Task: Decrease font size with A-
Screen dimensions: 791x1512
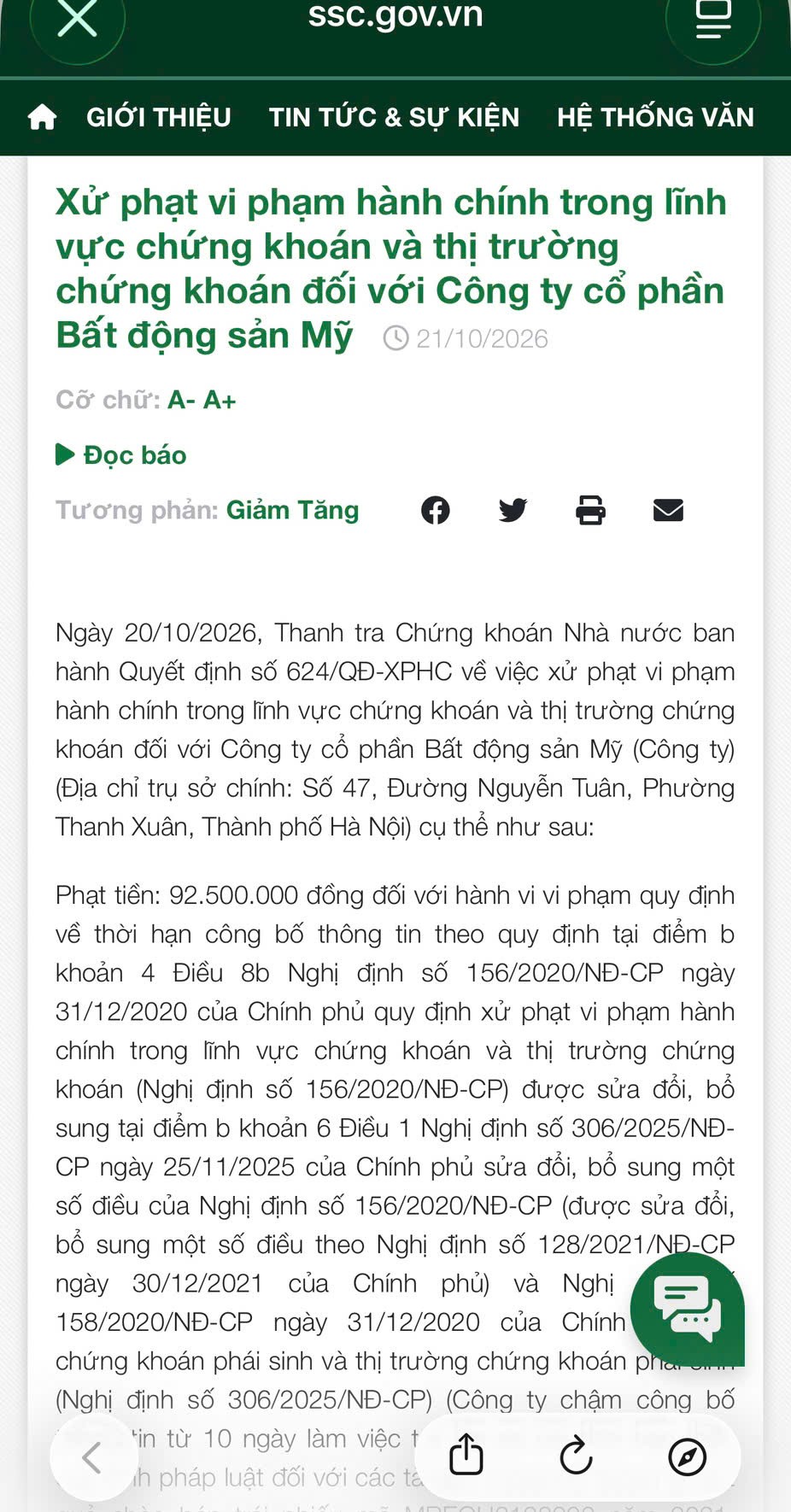Action: [x=181, y=400]
